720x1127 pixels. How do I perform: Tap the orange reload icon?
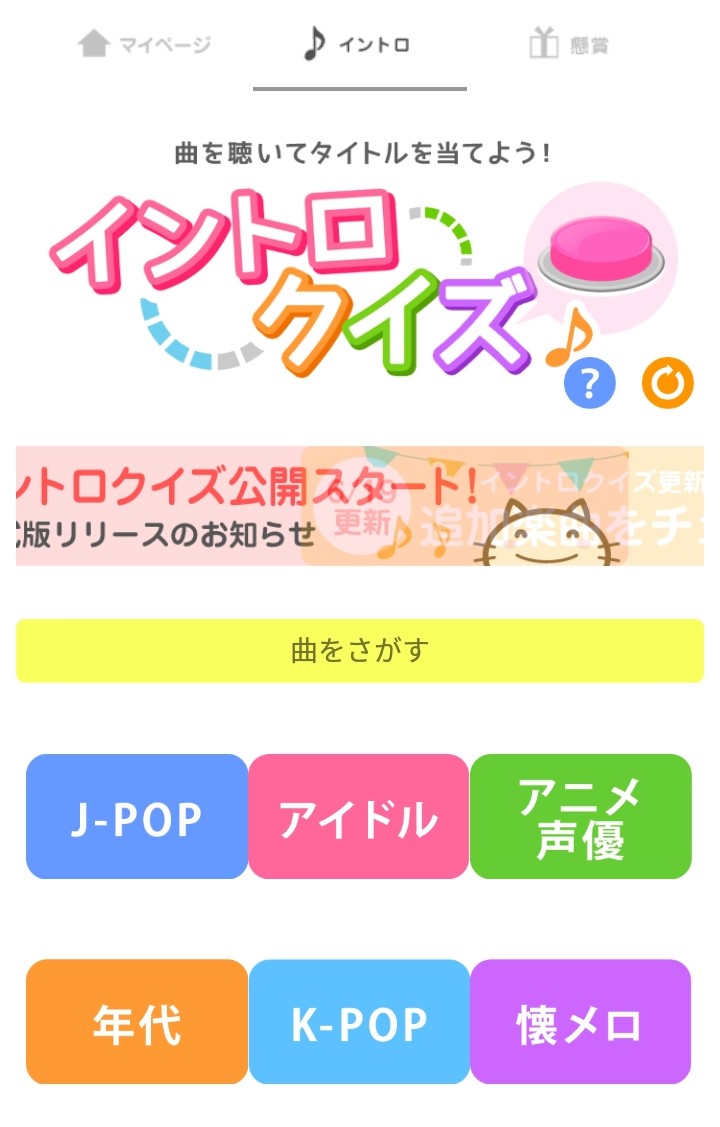(667, 383)
